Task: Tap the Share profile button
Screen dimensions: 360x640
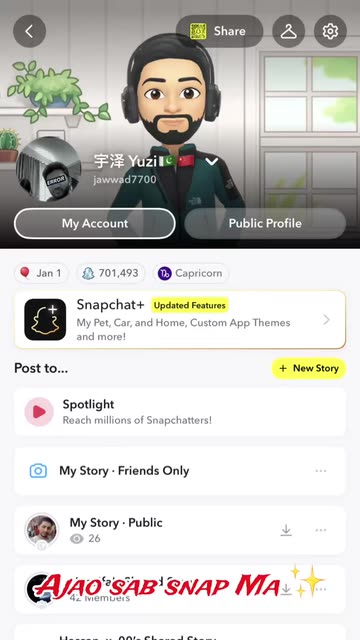Action: click(x=220, y=31)
